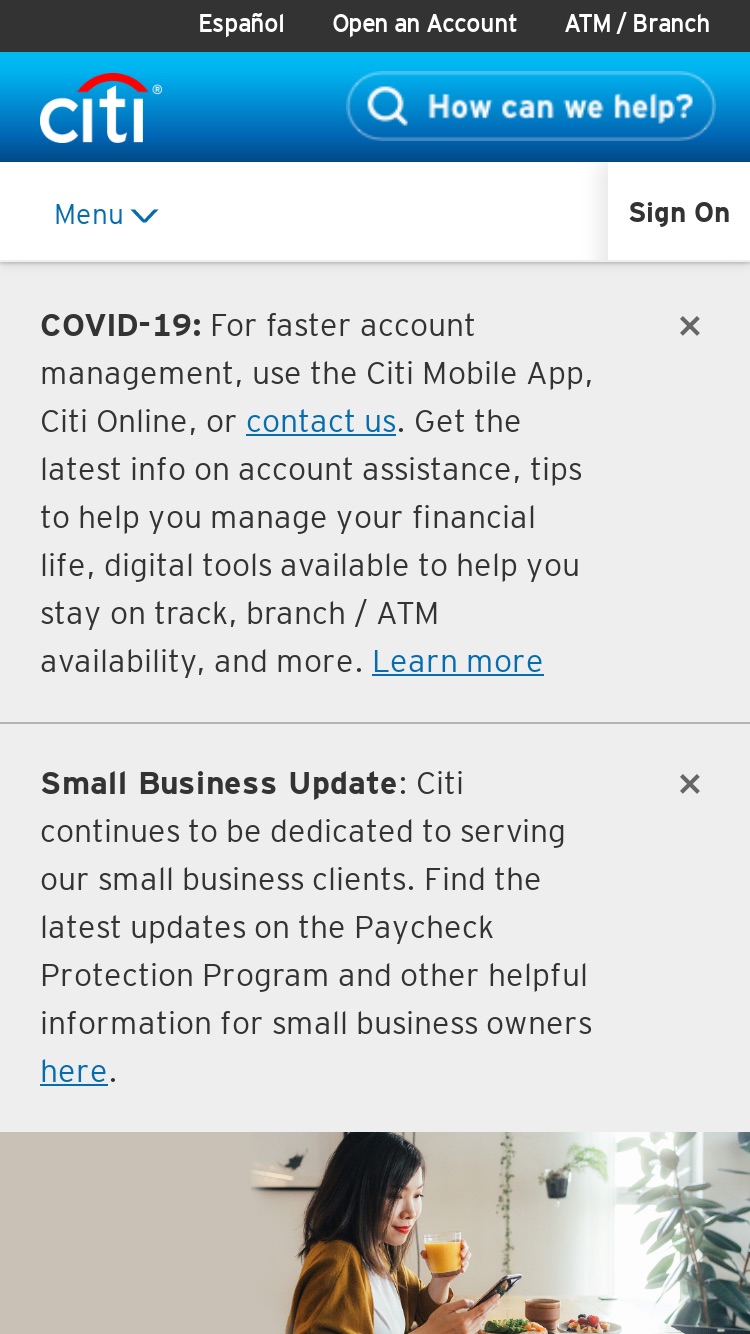750x1334 pixels.
Task: Switch the site language to Español
Action: (x=241, y=24)
